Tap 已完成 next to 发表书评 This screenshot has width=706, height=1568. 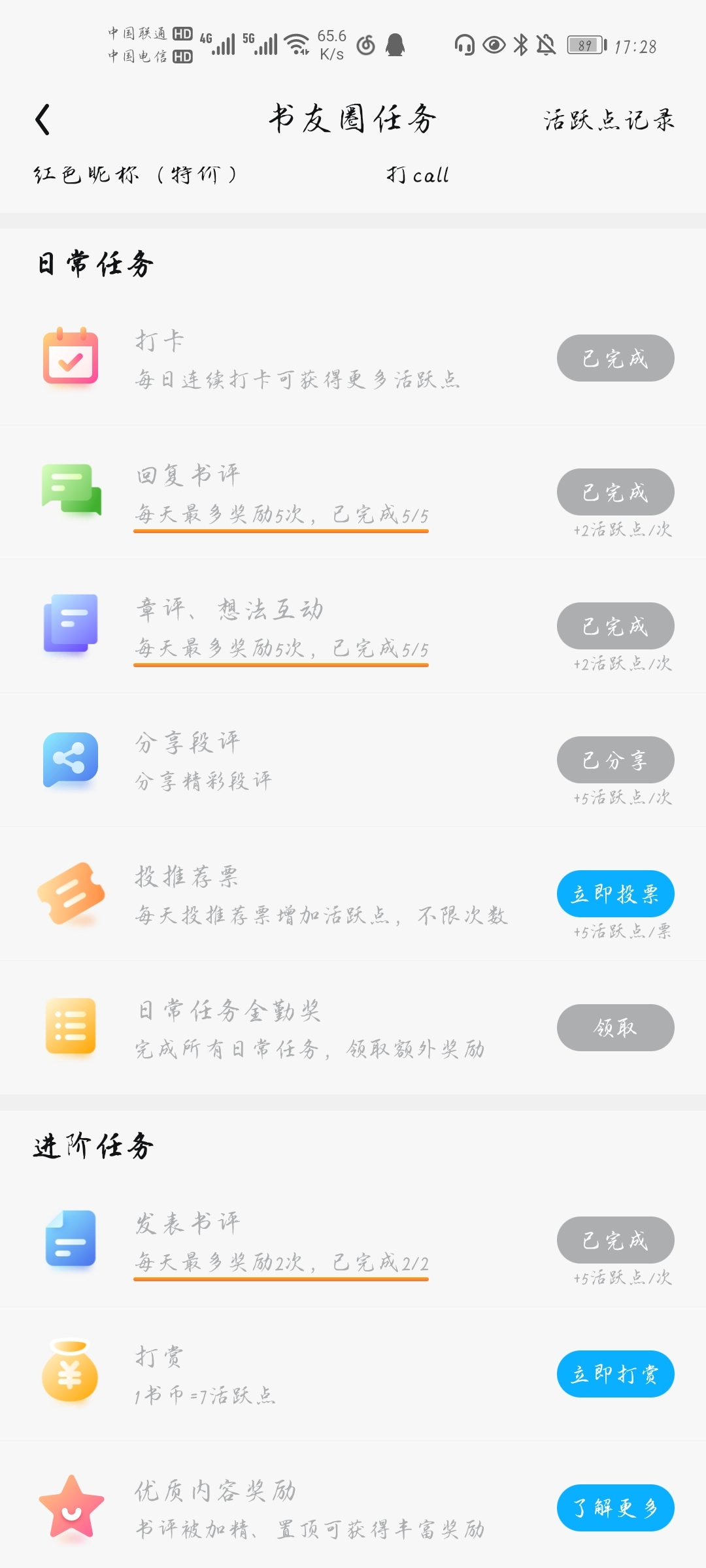[x=615, y=1239]
